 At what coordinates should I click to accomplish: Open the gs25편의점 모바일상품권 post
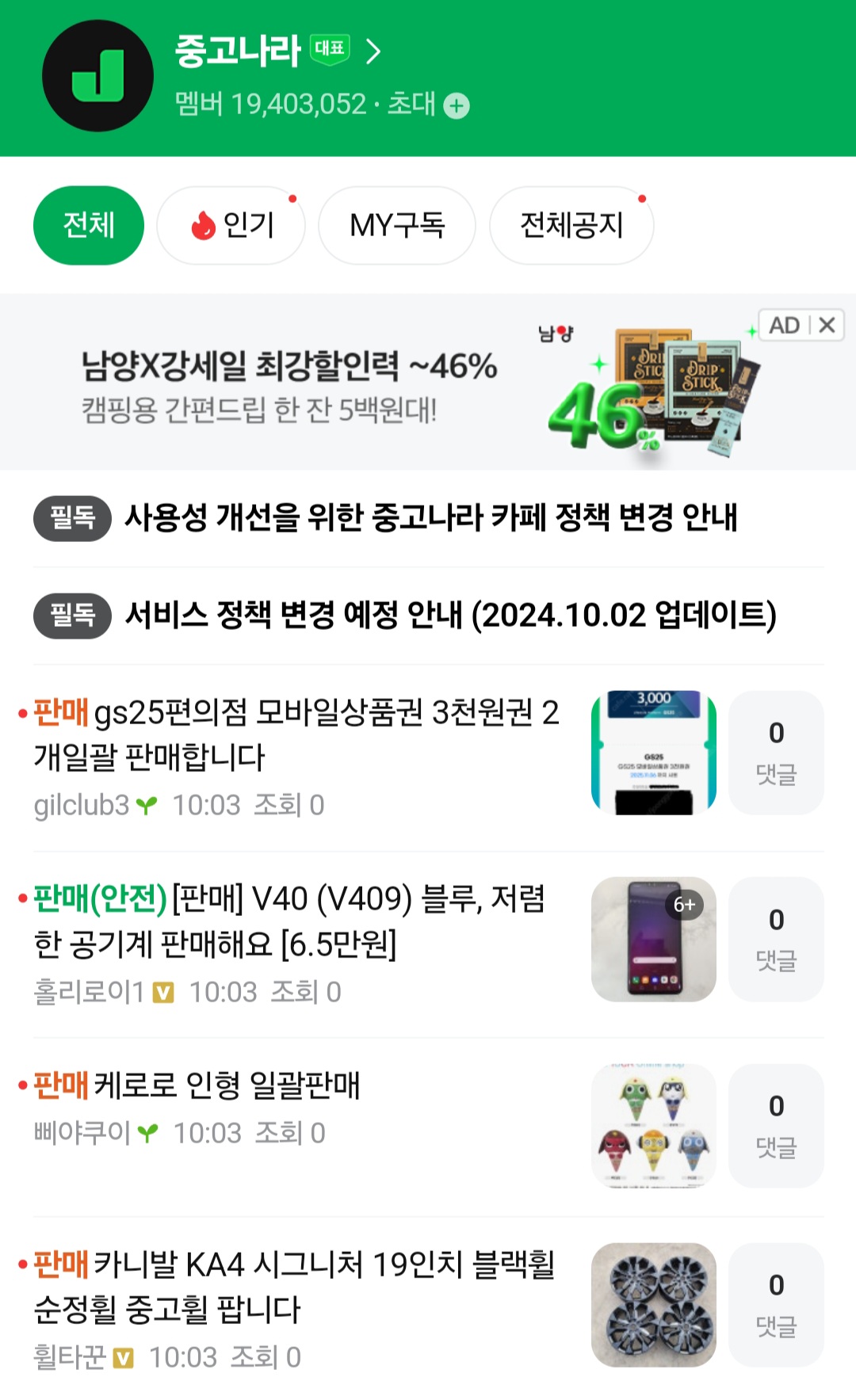(297, 734)
